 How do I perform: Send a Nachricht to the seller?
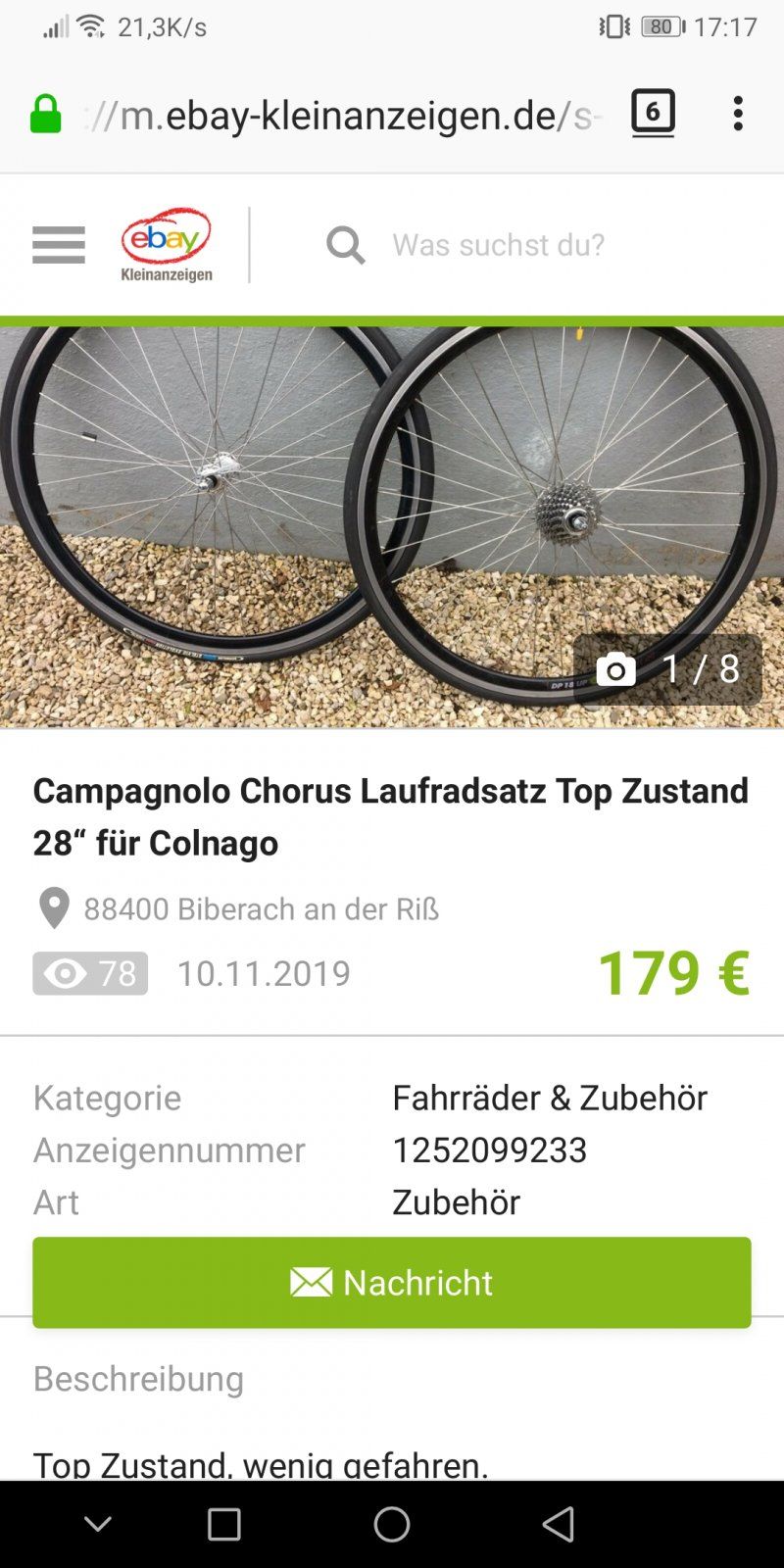click(392, 1282)
